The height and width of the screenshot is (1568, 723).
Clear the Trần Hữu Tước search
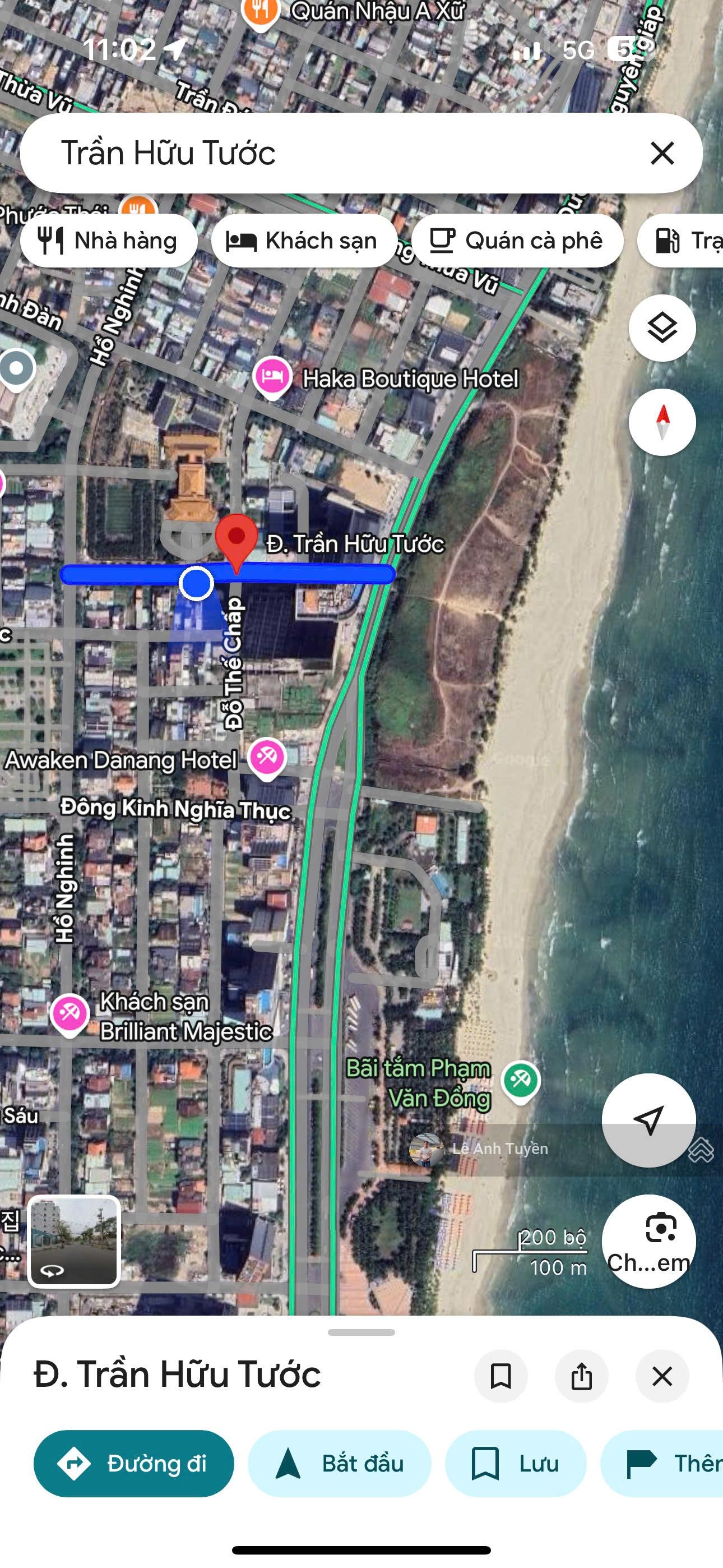click(x=662, y=153)
